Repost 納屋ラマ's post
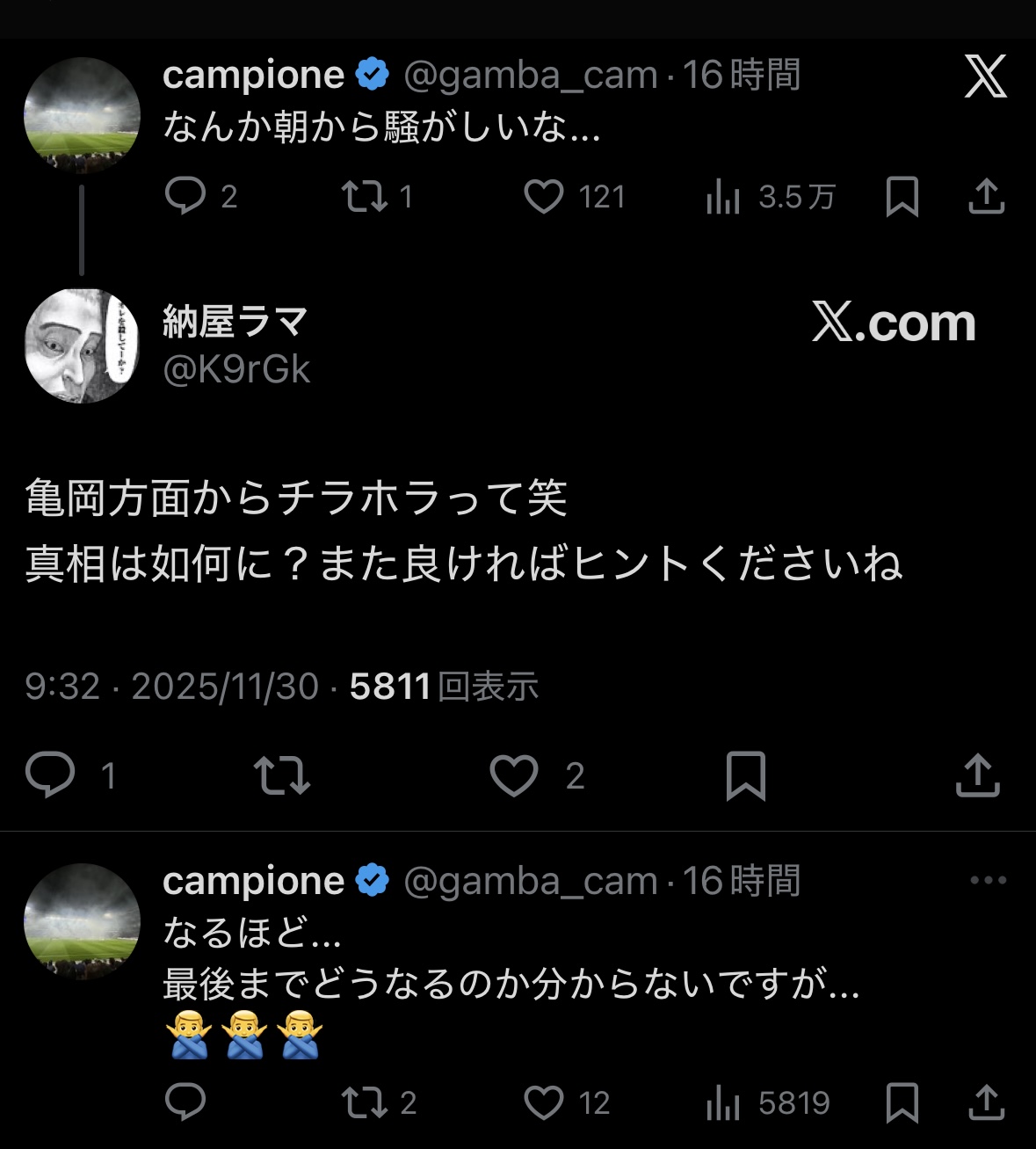Image resolution: width=1036 pixels, height=1149 pixels. pos(281,775)
